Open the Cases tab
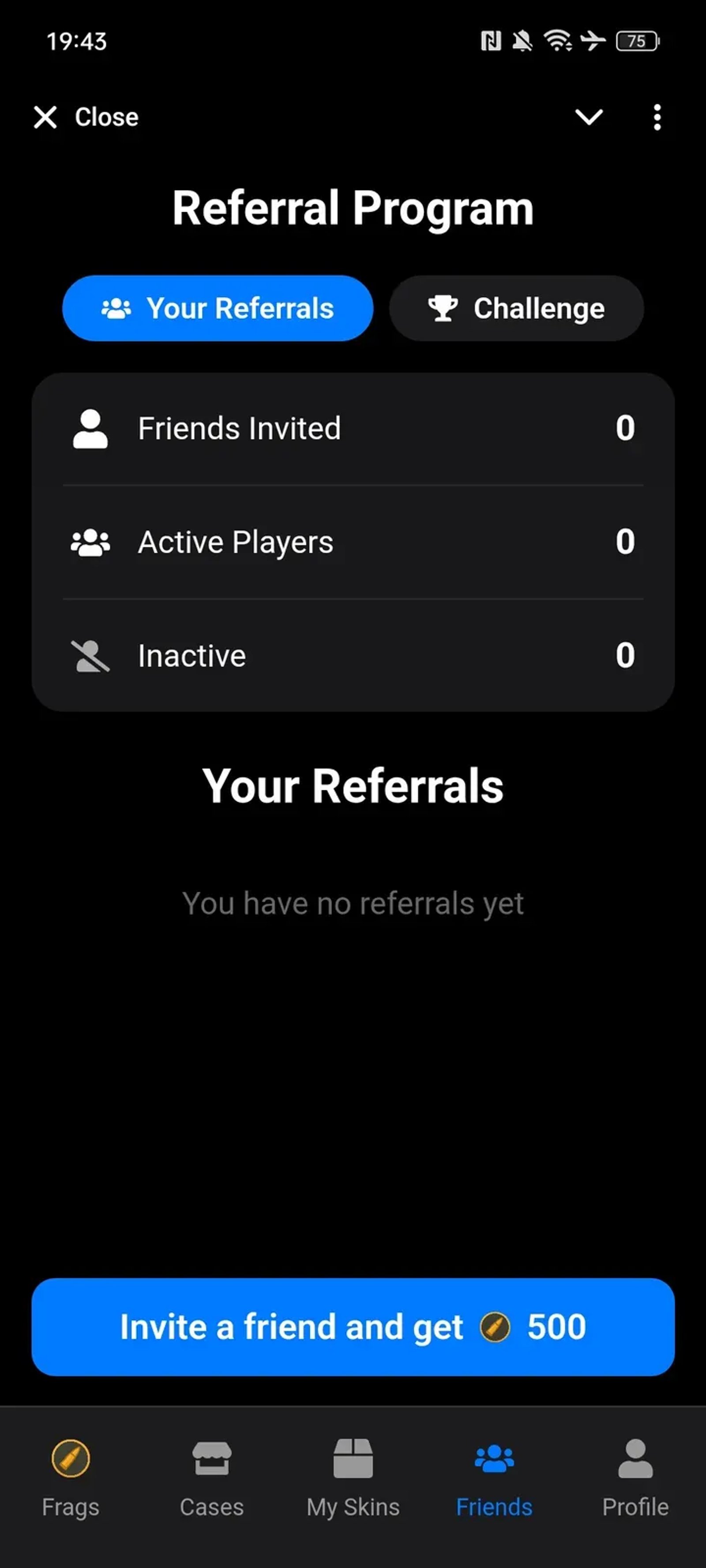The height and width of the screenshot is (1568, 706). click(211, 1477)
